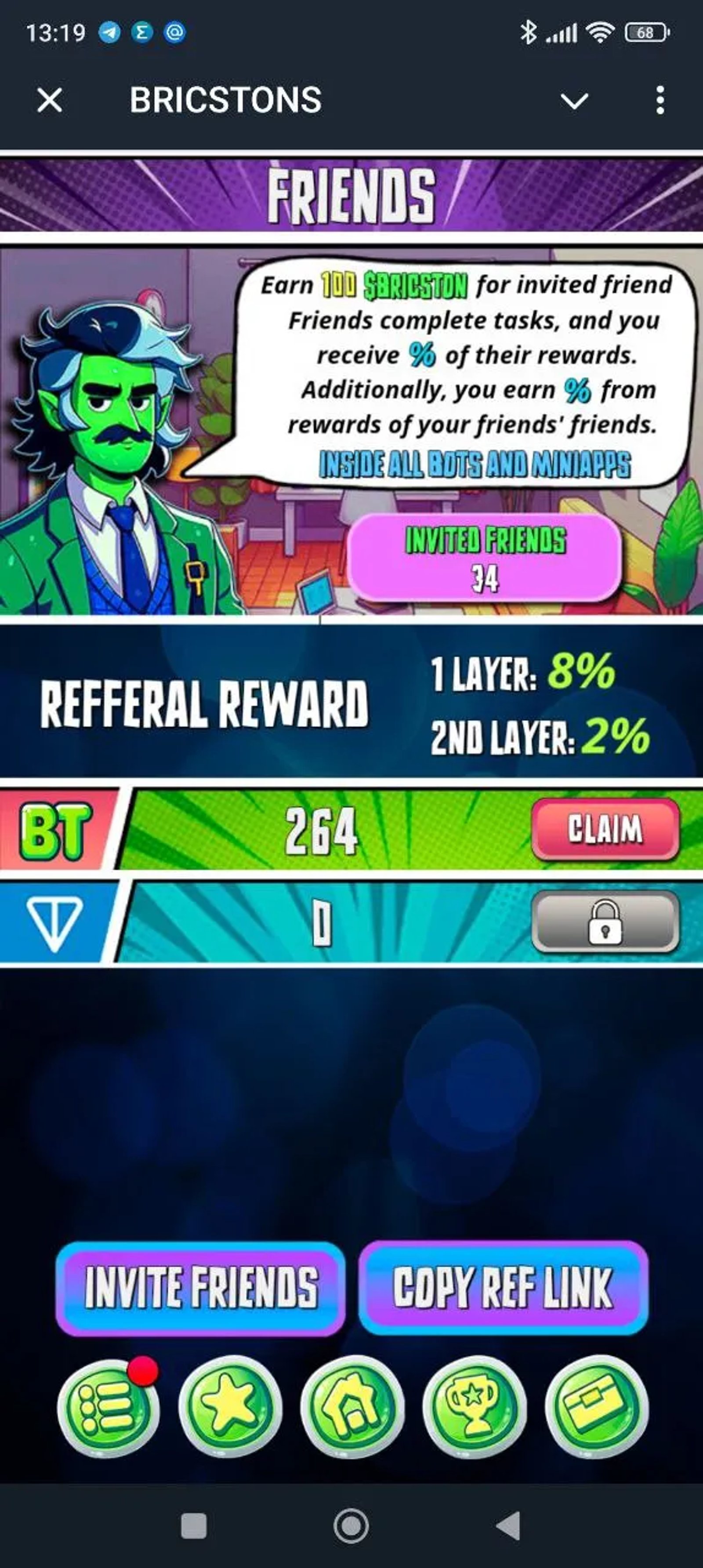Go to the system home screen
This screenshot has height=1568, width=703.
pos(351,1525)
